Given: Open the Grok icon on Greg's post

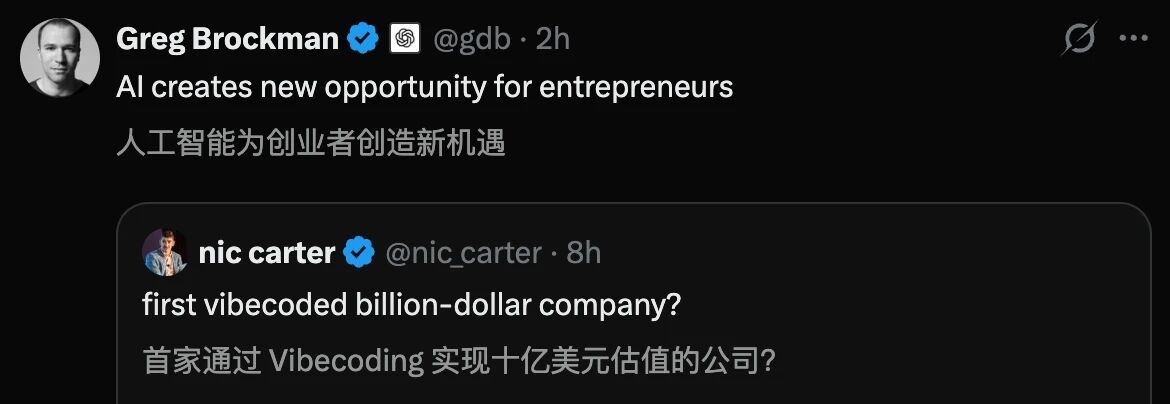Looking at the screenshot, I should pos(1078,39).
